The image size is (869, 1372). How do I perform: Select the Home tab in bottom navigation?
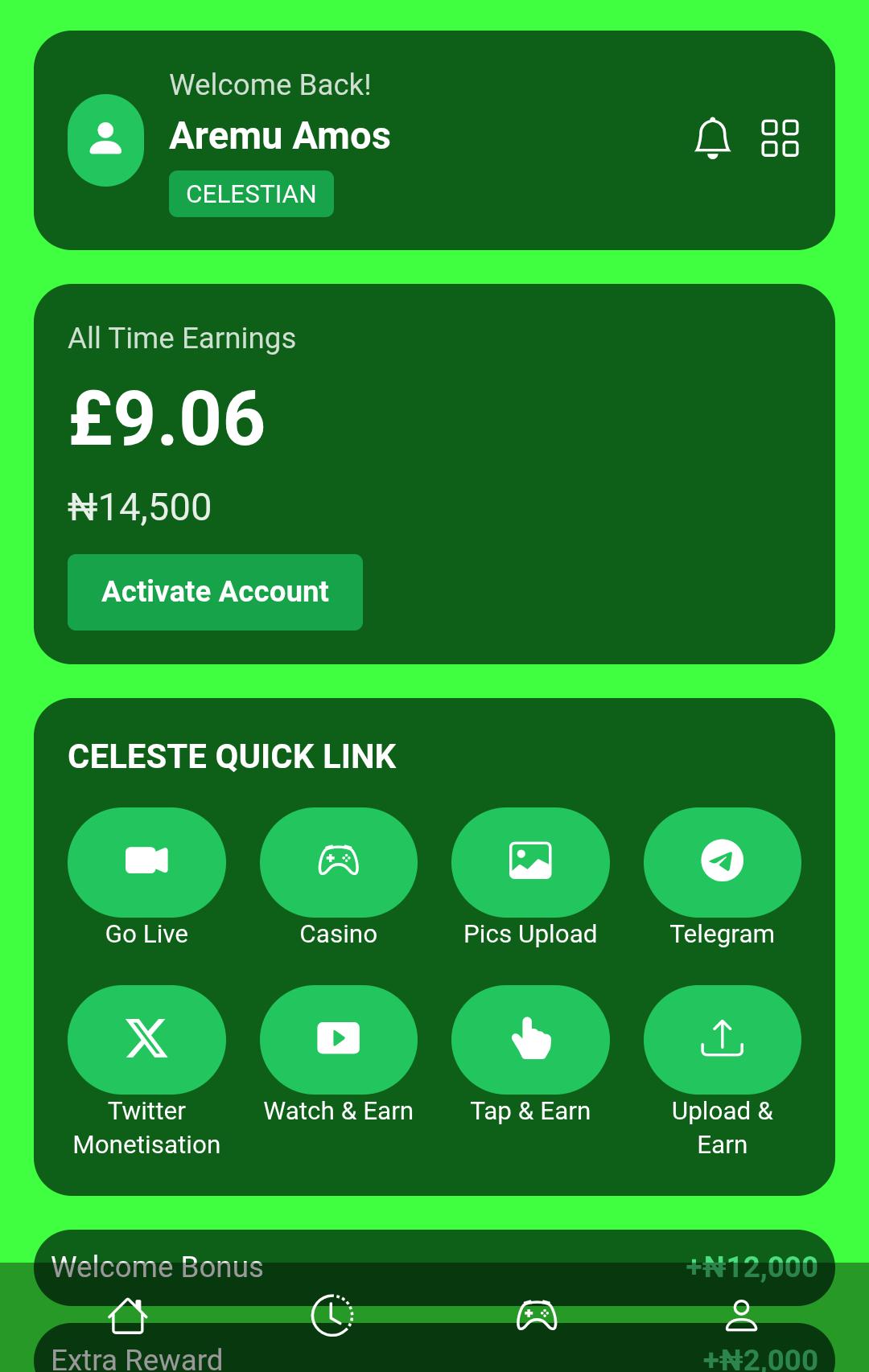click(129, 1317)
